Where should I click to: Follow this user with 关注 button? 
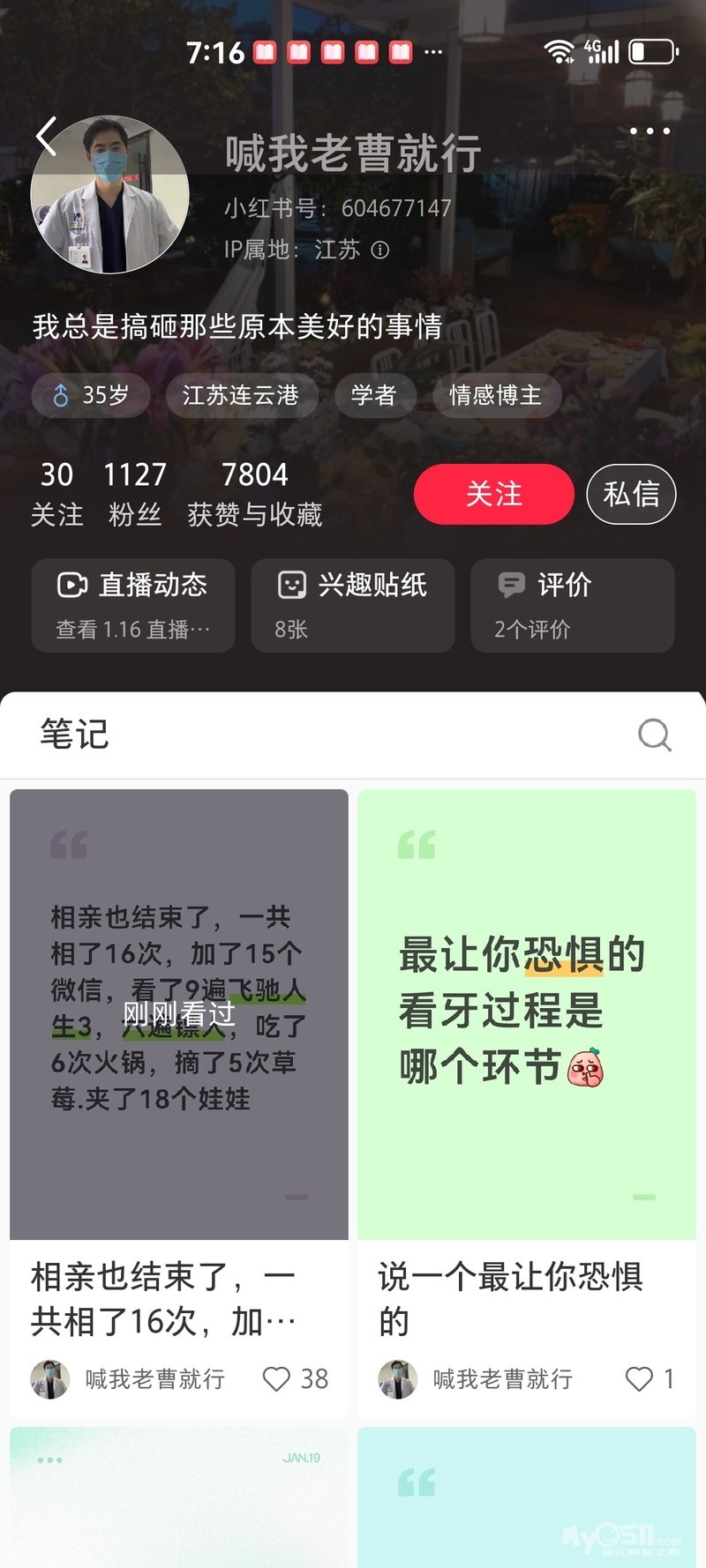pyautogui.click(x=493, y=494)
